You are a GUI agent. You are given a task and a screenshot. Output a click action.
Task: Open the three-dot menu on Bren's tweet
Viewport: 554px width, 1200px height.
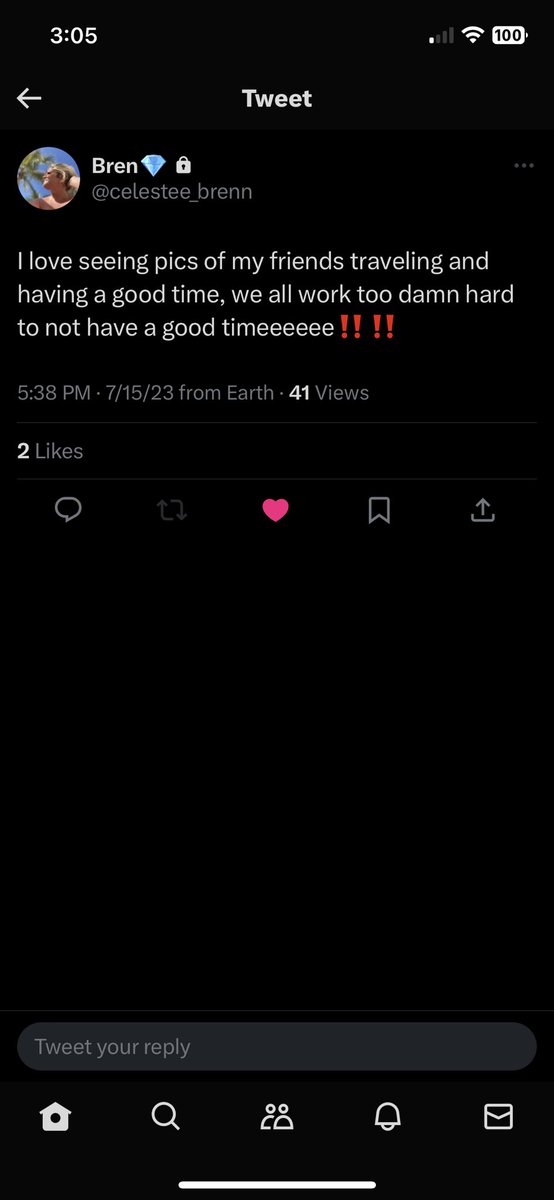click(524, 166)
